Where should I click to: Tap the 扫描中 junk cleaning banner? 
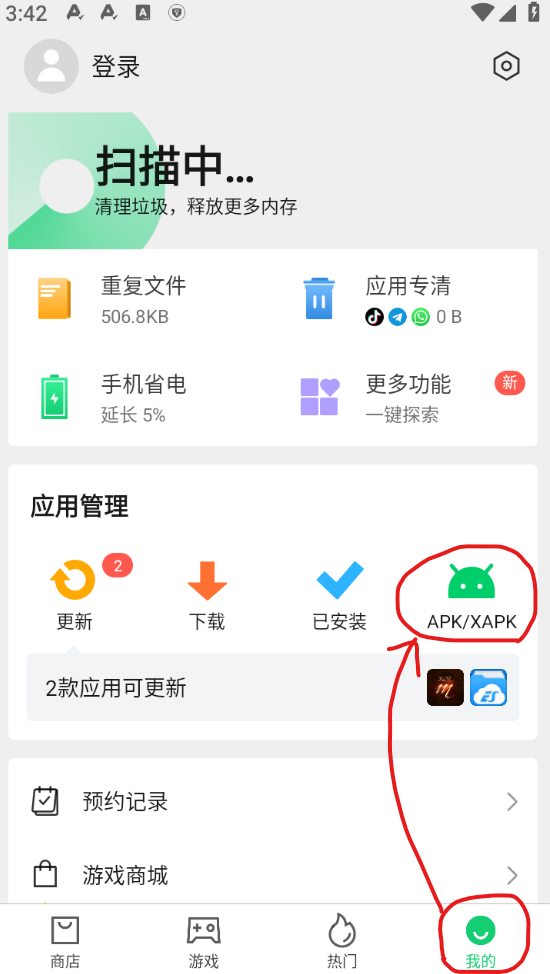pyautogui.click(x=273, y=180)
